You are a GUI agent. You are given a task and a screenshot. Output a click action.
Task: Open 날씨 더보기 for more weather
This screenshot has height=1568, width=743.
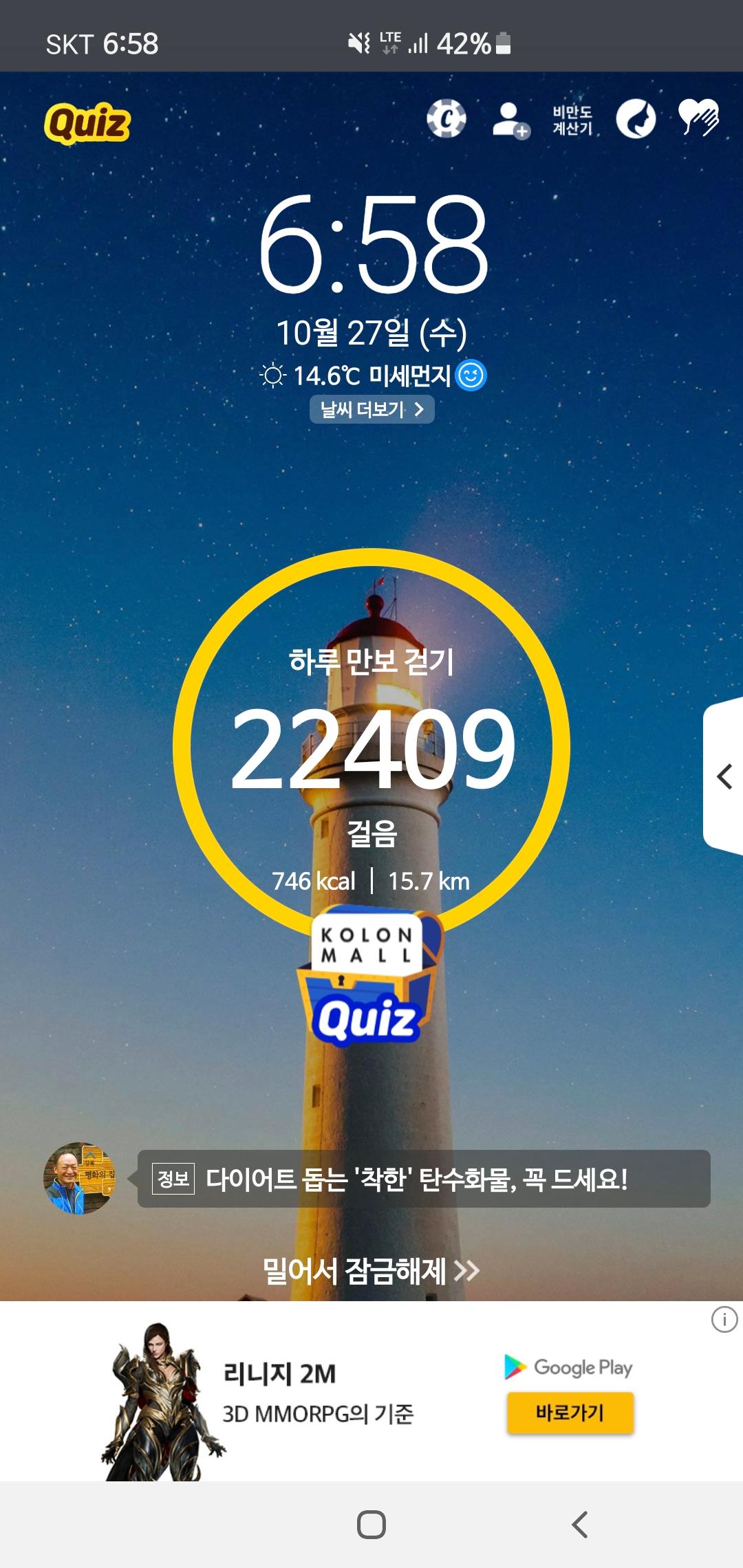(x=371, y=410)
